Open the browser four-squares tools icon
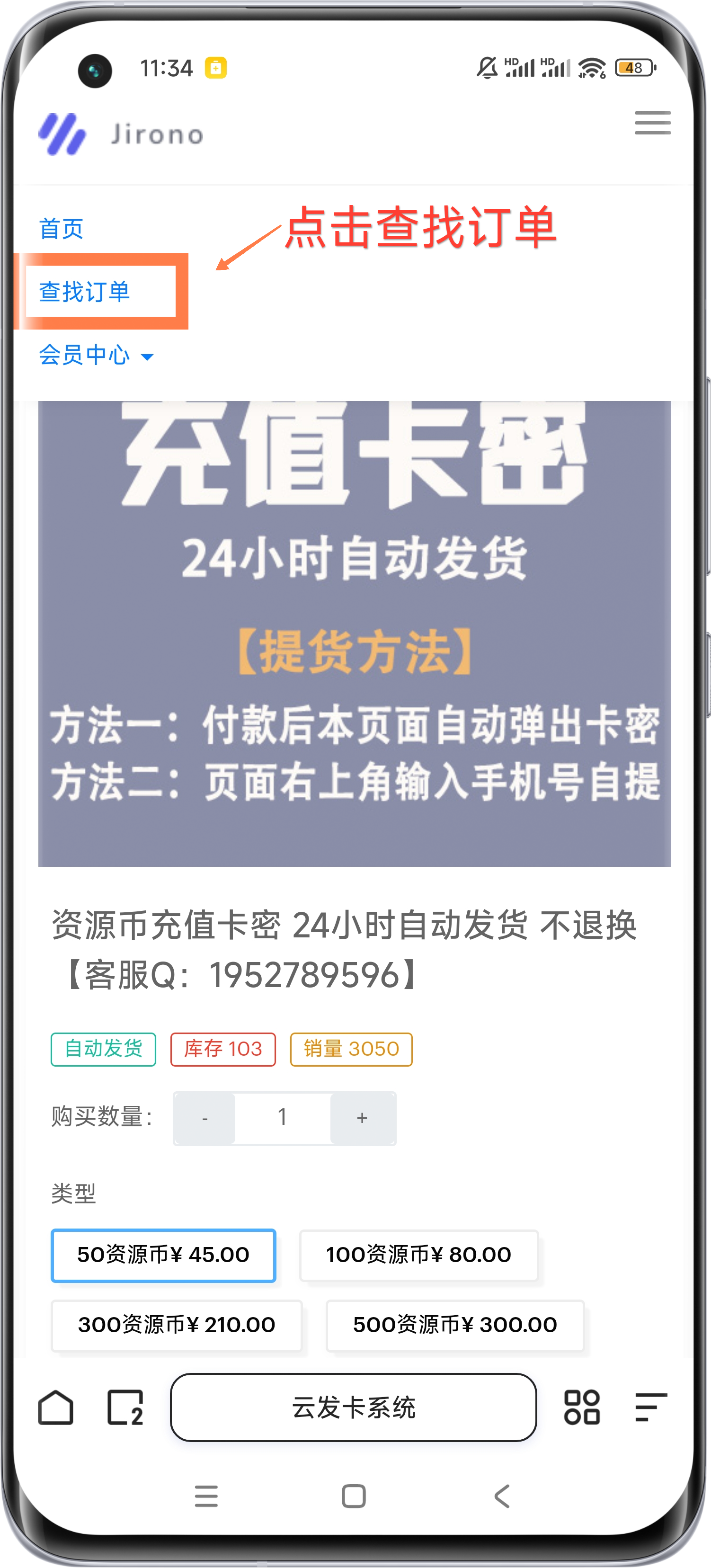 [x=581, y=1408]
